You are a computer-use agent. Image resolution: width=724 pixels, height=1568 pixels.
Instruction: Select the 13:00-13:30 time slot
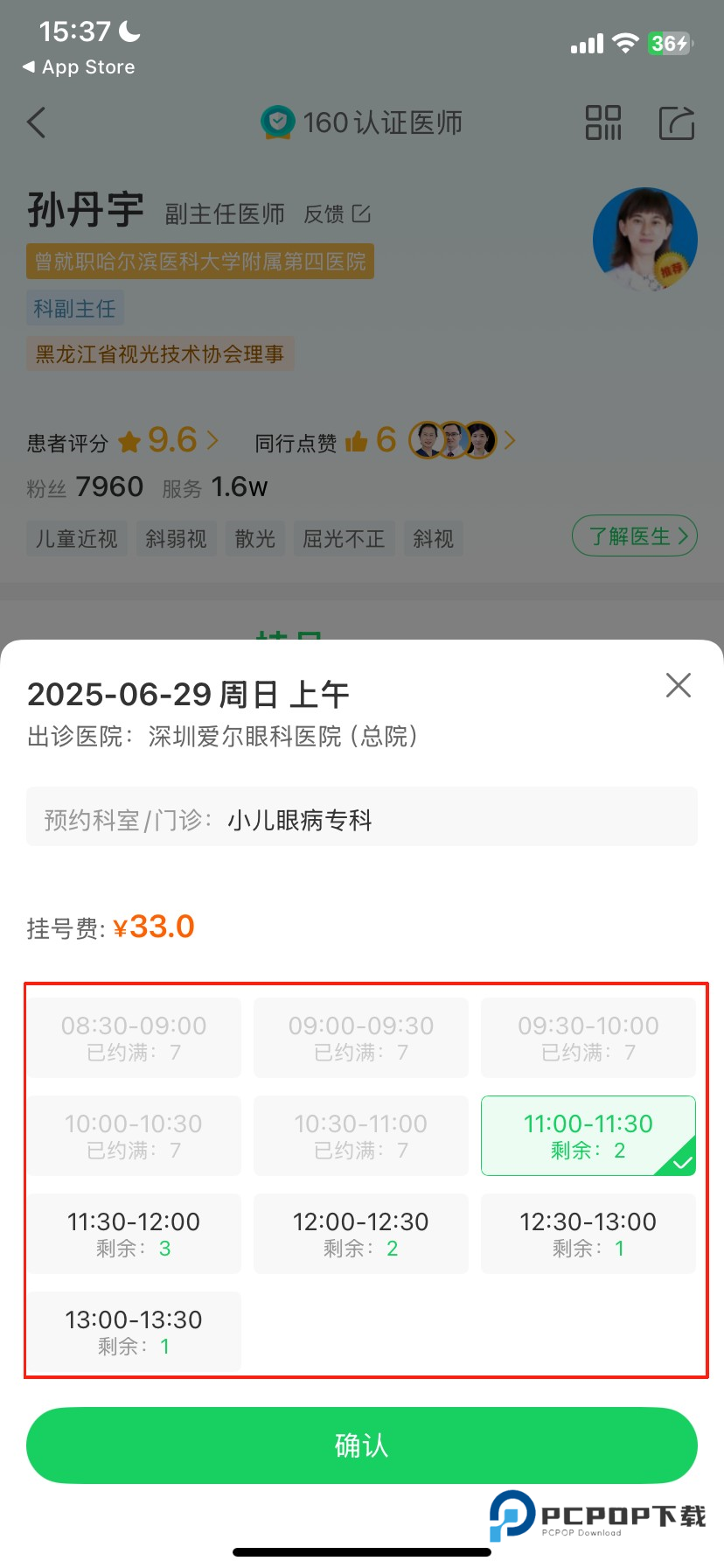coord(134,1331)
